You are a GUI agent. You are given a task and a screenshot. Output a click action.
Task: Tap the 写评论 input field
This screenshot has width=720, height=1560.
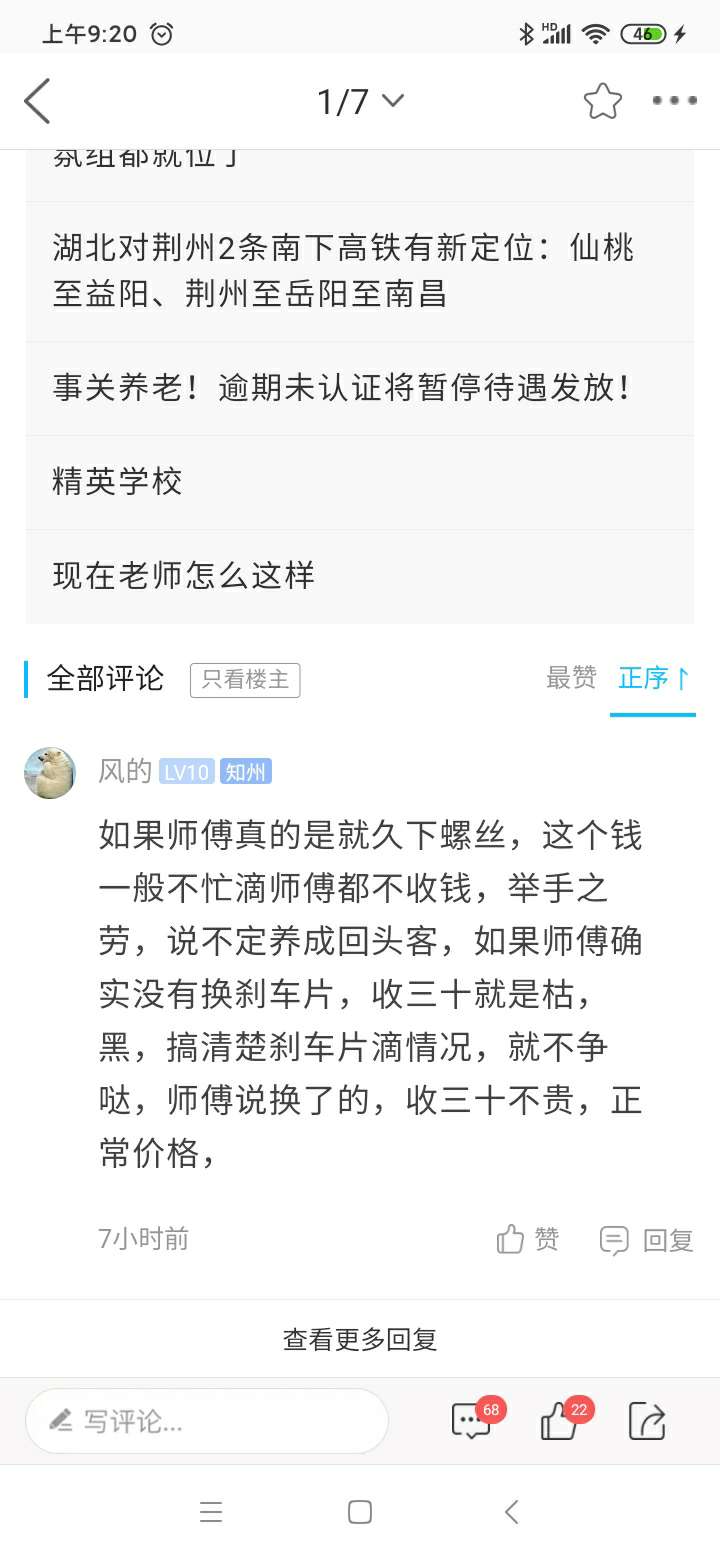click(x=207, y=1421)
